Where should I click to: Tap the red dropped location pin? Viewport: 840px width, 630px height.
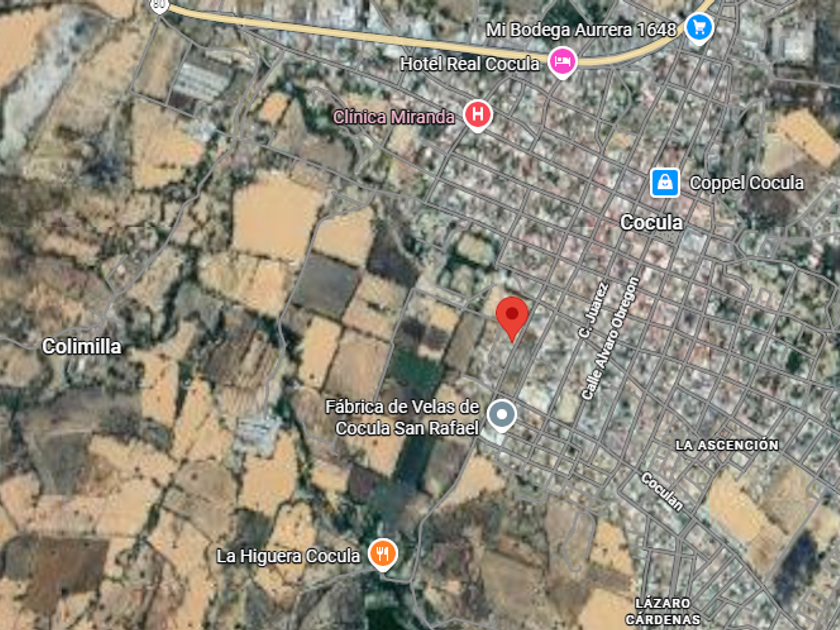pos(512,316)
